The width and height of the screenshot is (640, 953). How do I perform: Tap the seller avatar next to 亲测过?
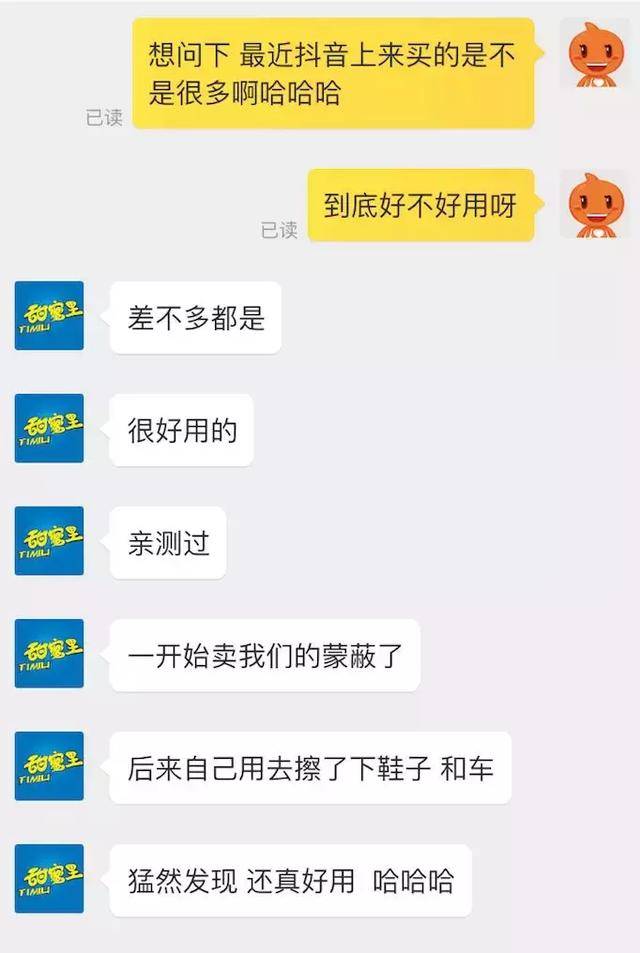[49, 541]
